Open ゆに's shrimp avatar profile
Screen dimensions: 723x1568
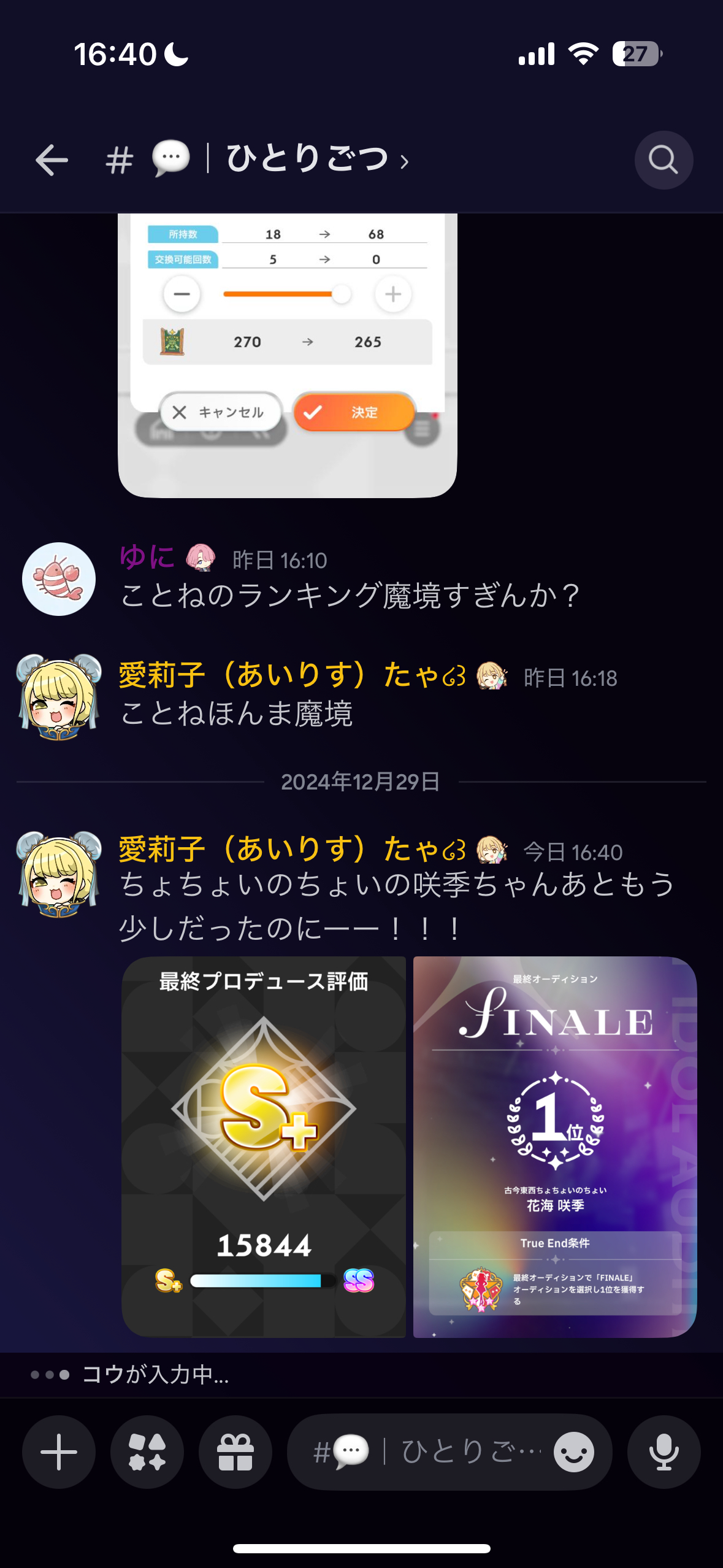pos(59,578)
